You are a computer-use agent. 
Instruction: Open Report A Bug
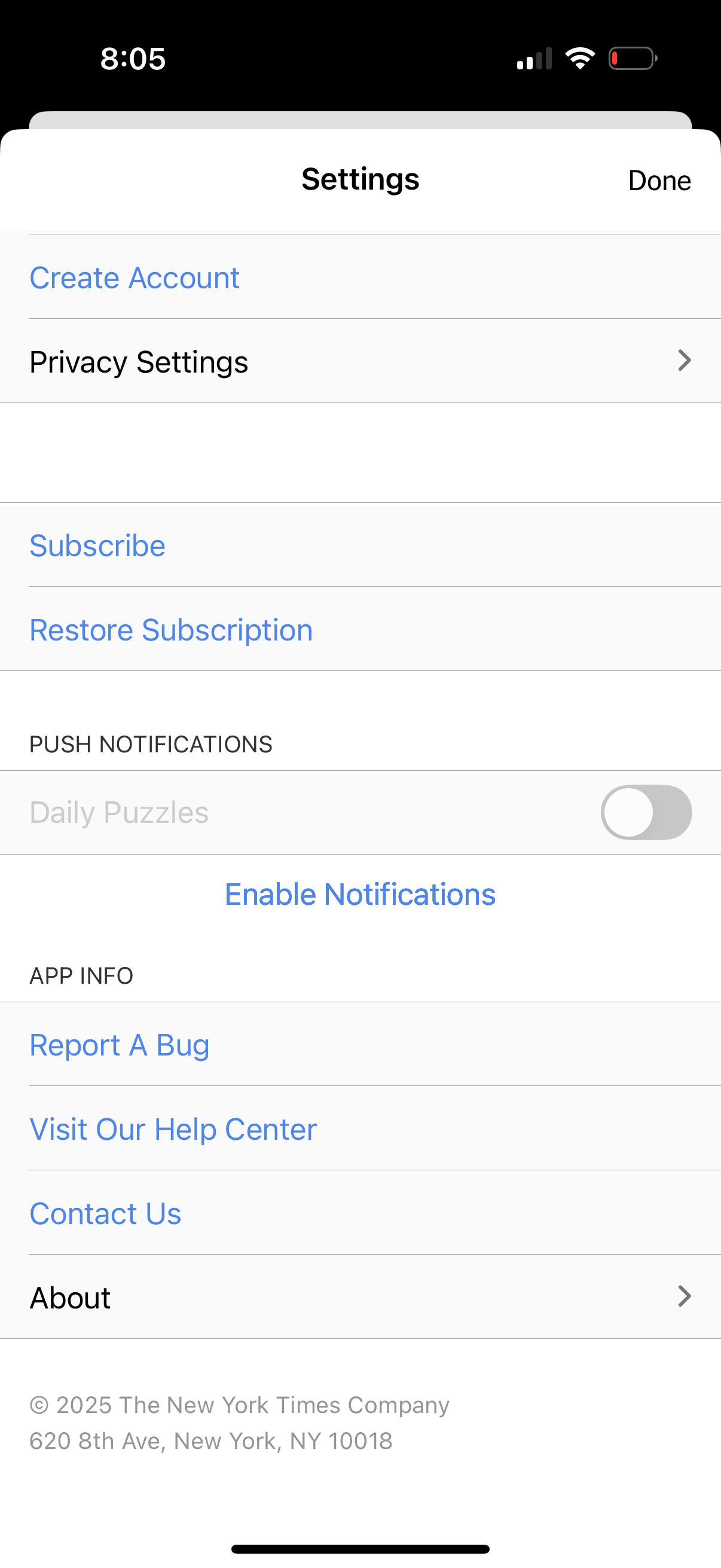(x=119, y=1045)
